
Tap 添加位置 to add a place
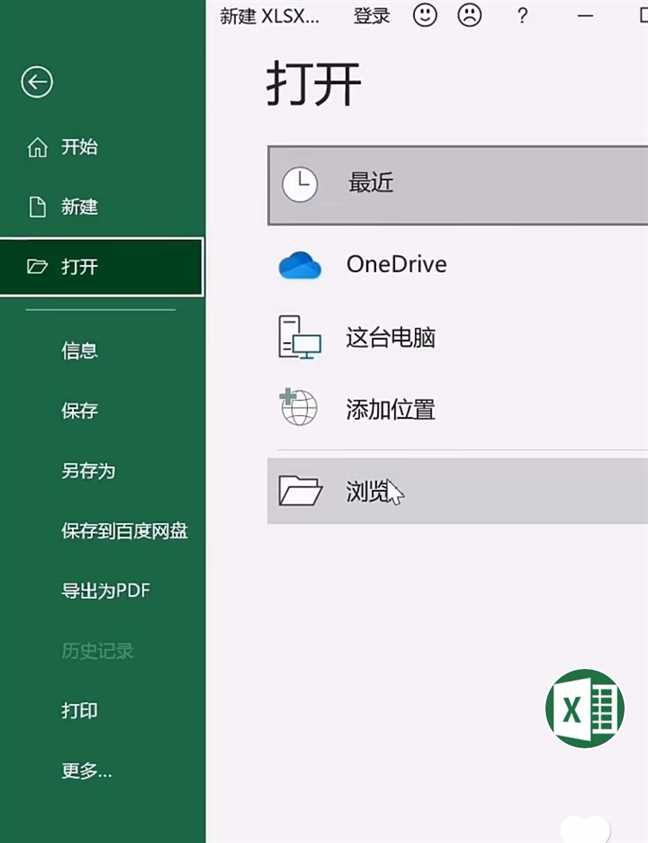[390, 410]
